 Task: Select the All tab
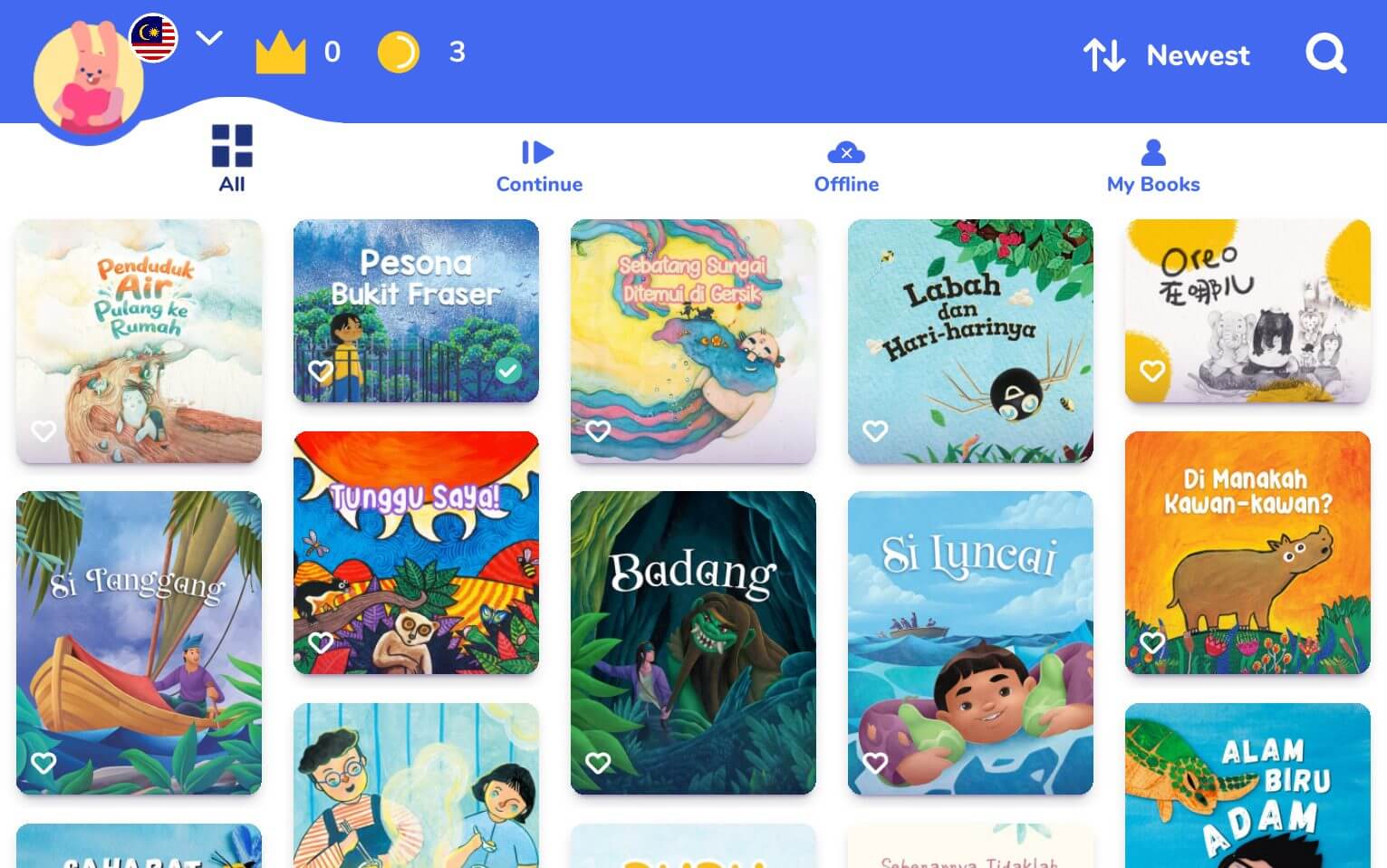click(x=232, y=159)
